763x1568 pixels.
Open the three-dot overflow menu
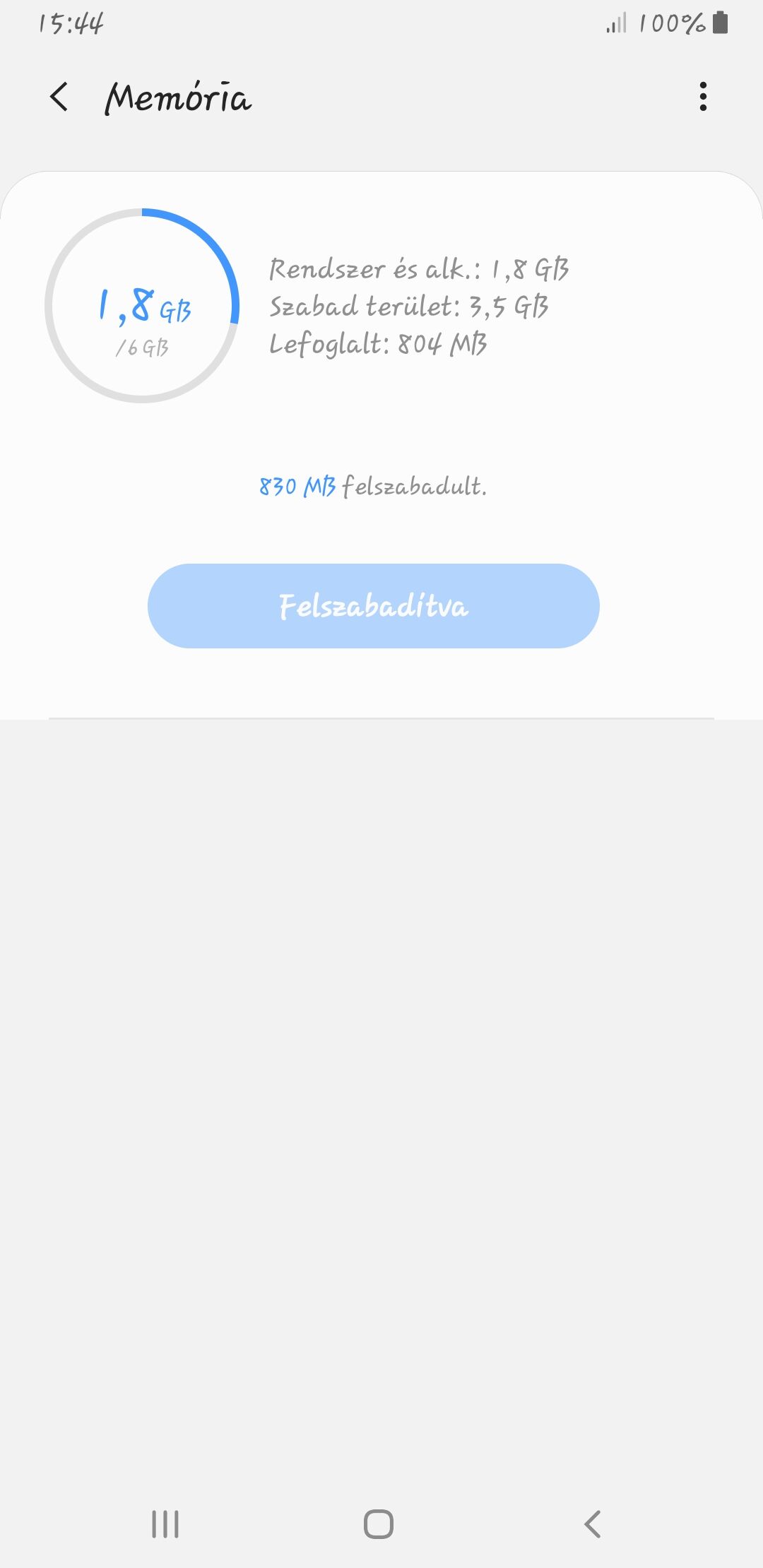point(703,97)
